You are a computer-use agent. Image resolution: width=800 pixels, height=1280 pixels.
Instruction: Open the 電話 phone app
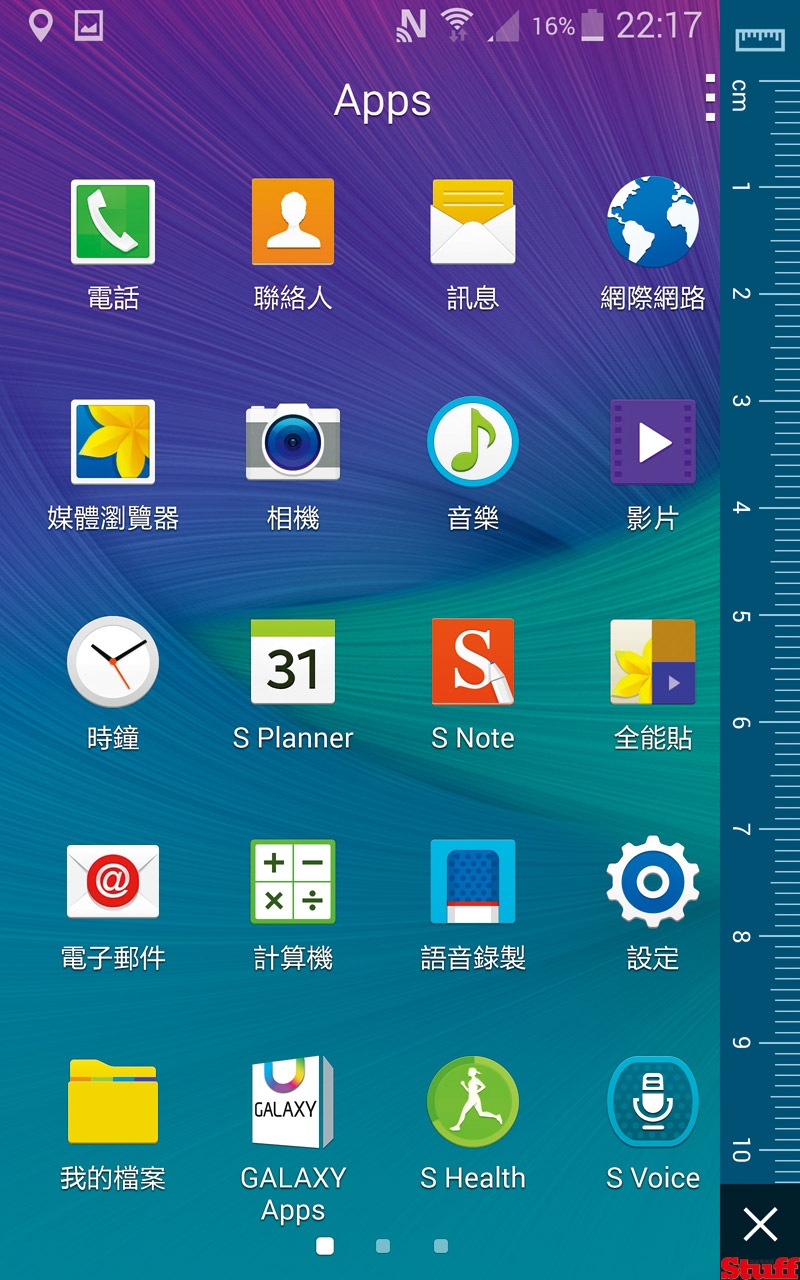click(x=113, y=222)
